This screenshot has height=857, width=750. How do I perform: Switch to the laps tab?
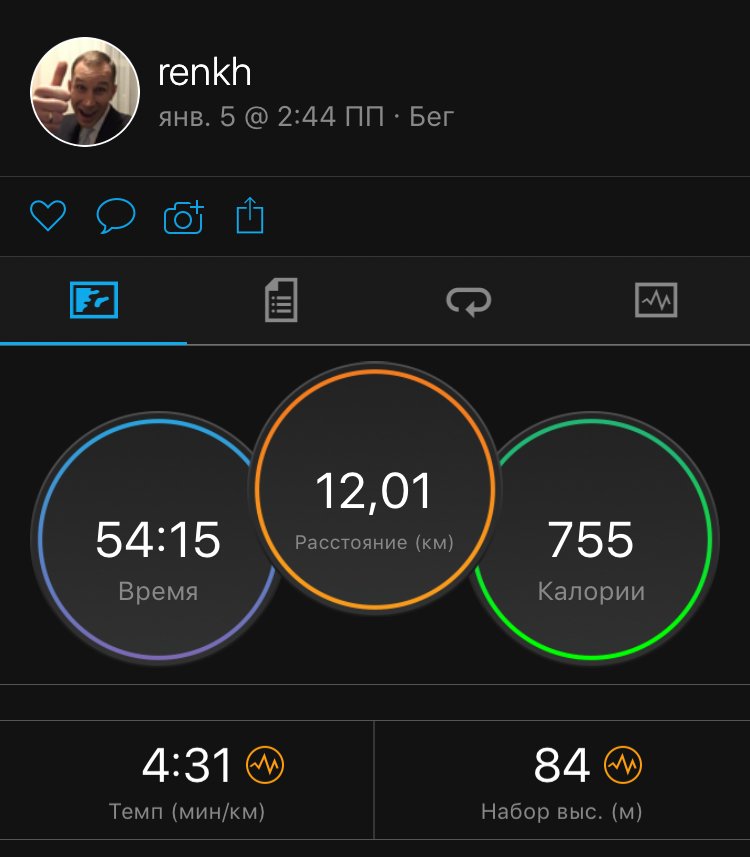(x=468, y=300)
